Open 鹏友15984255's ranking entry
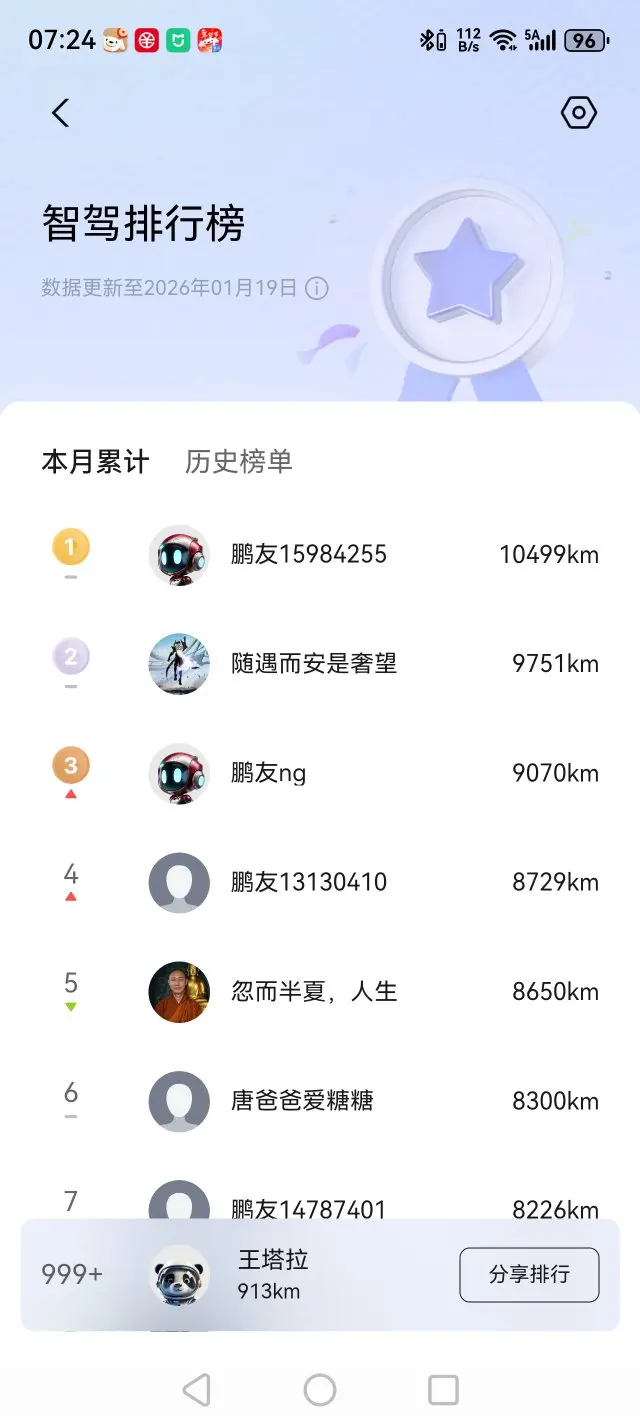 [320, 555]
